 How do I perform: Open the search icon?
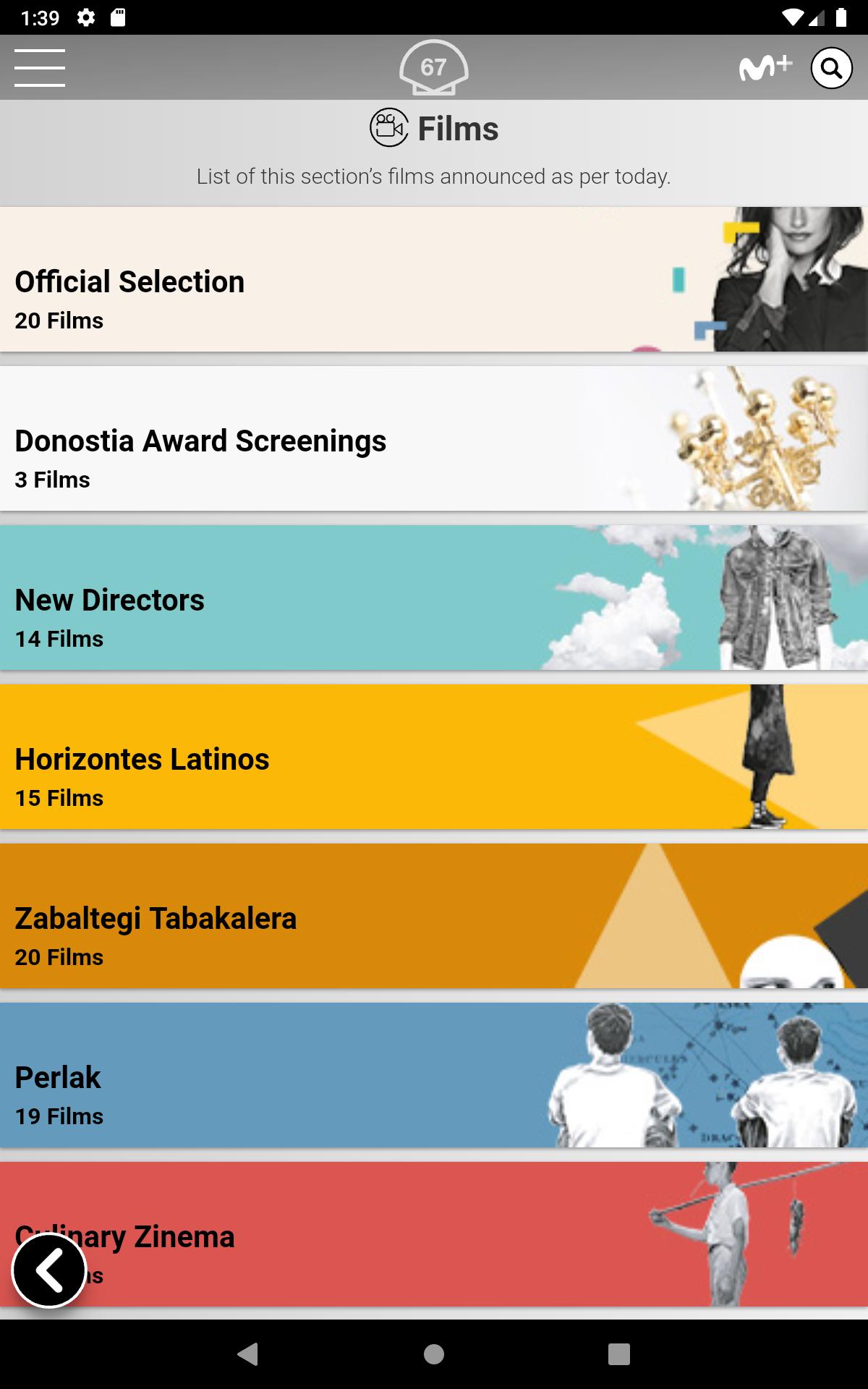tap(831, 68)
